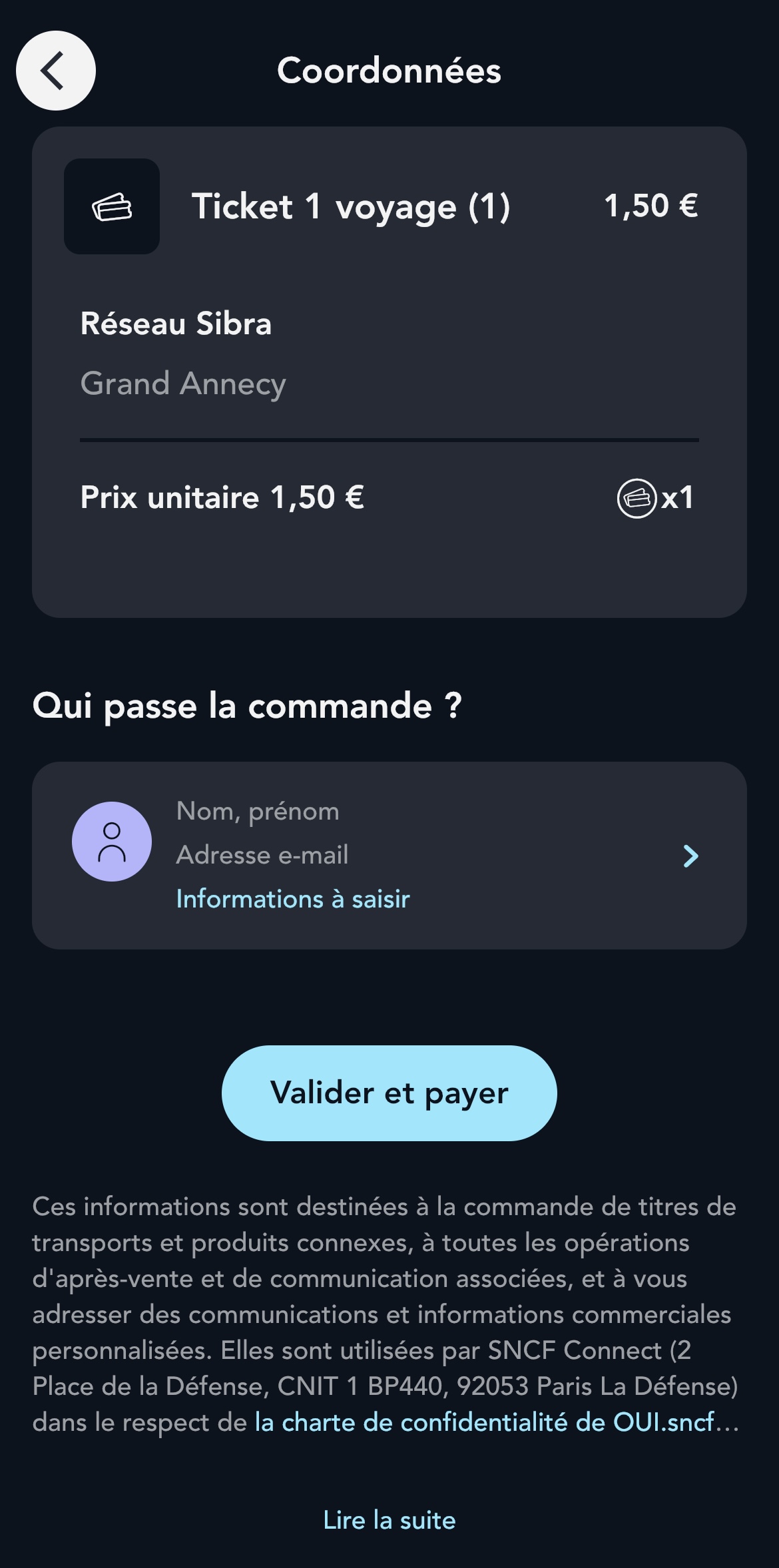Click Valider et payer
The height and width of the screenshot is (1568, 779).
point(389,1092)
